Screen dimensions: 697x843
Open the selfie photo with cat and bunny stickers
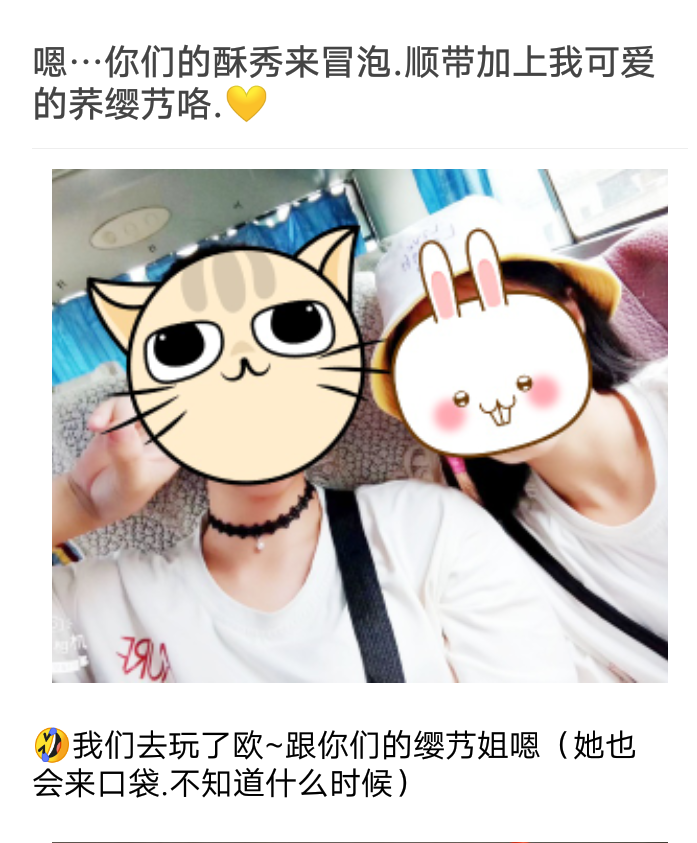pyautogui.click(x=360, y=425)
